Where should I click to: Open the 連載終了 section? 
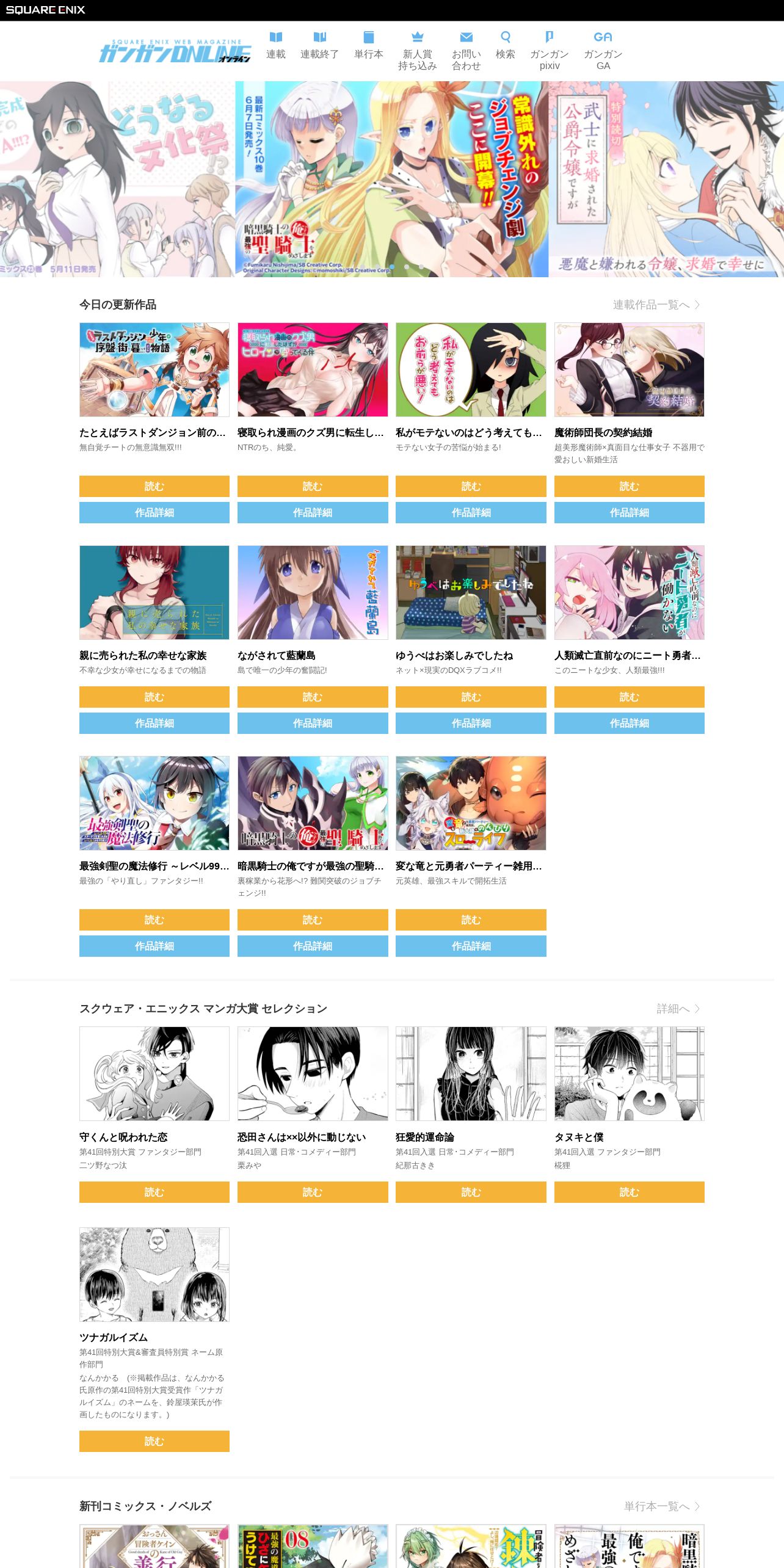(319, 46)
